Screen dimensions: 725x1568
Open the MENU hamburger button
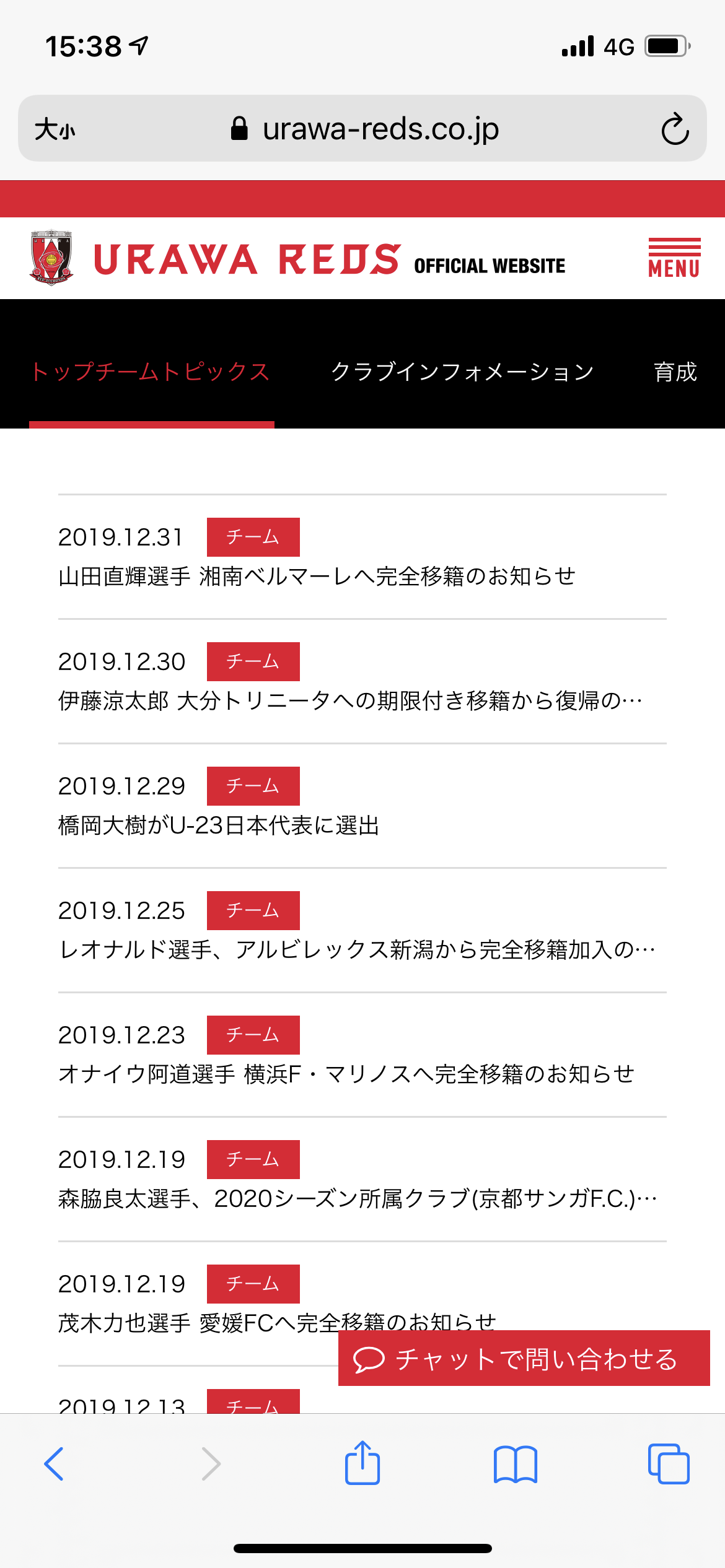click(x=674, y=258)
